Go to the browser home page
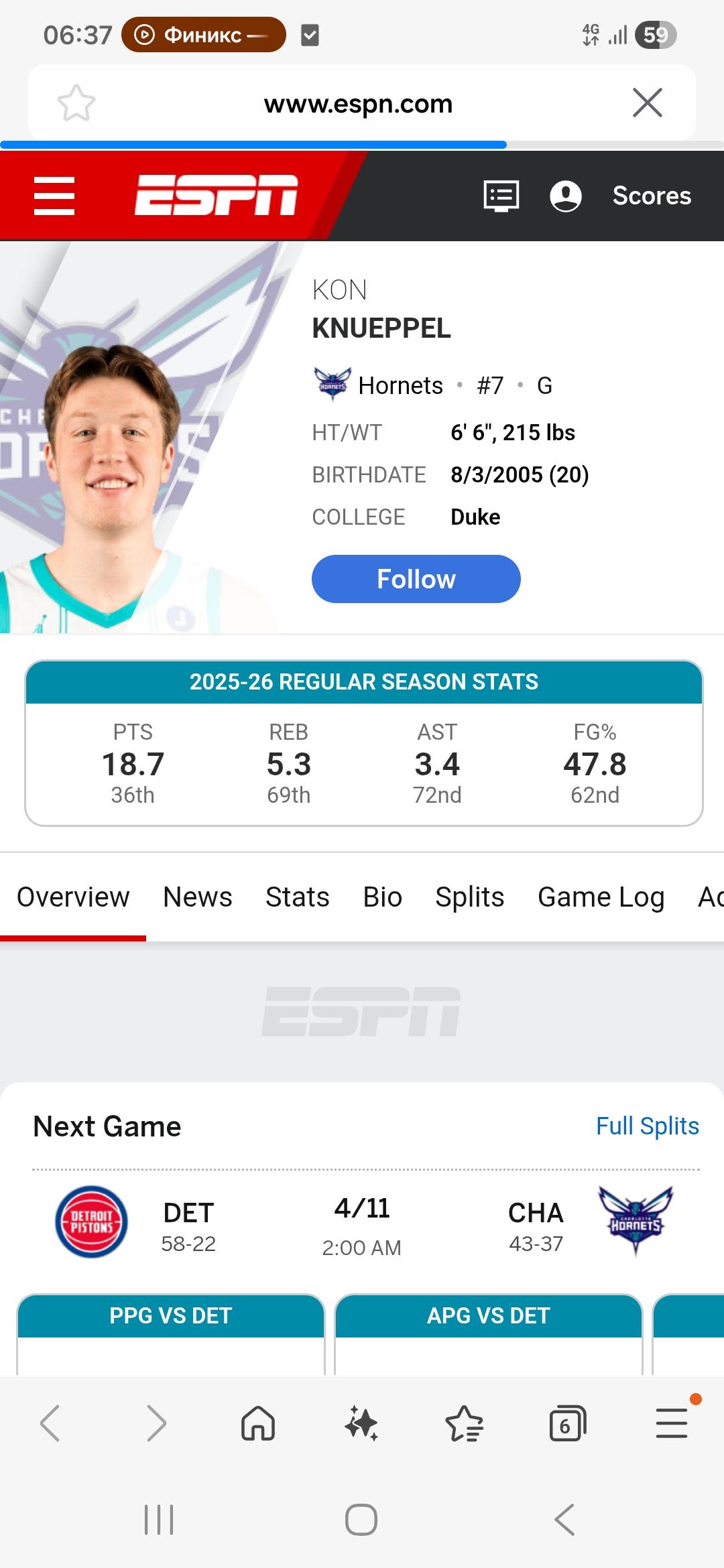Image resolution: width=724 pixels, height=1568 pixels. click(x=258, y=1423)
